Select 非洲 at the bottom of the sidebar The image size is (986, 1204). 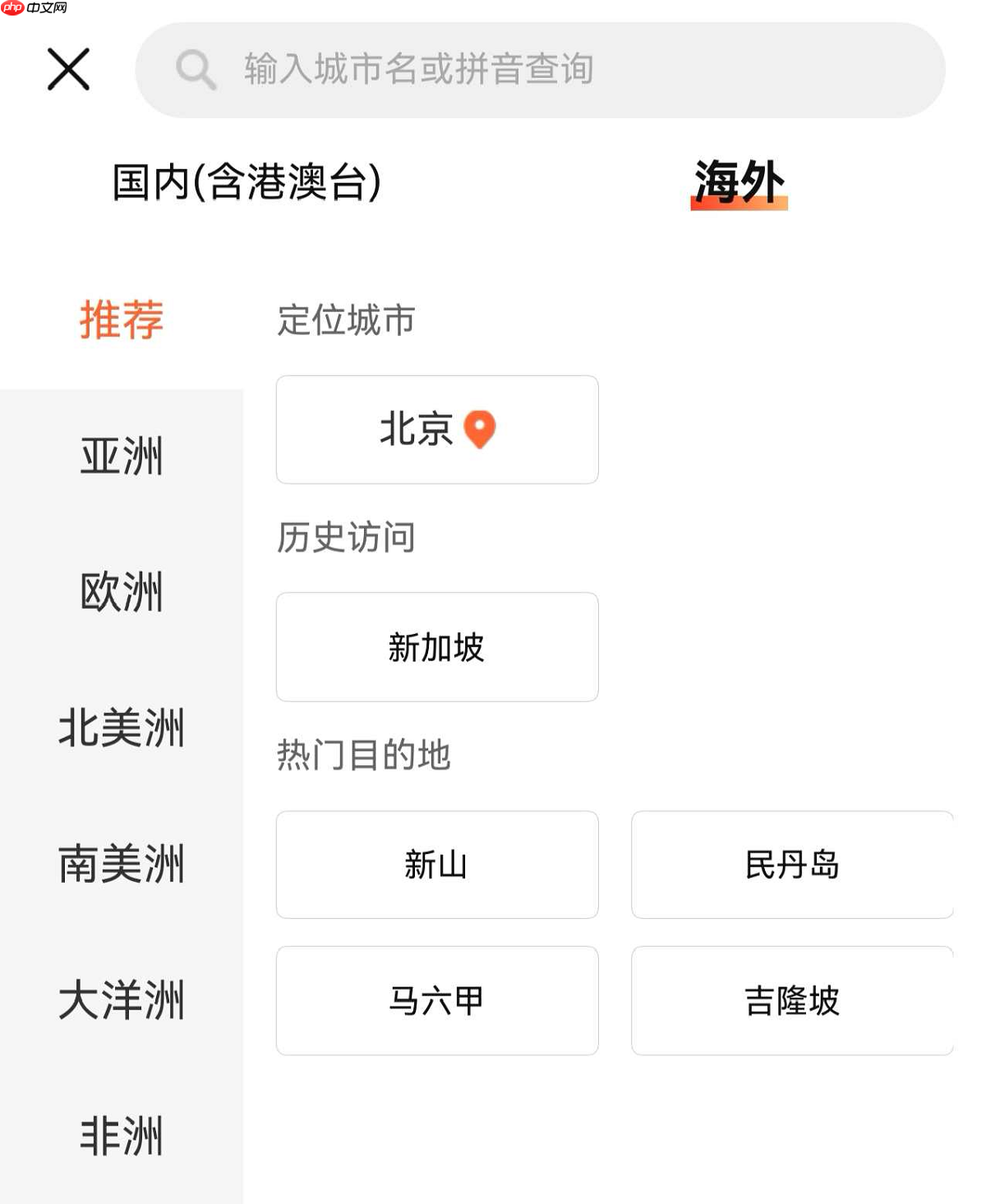pos(123,1136)
